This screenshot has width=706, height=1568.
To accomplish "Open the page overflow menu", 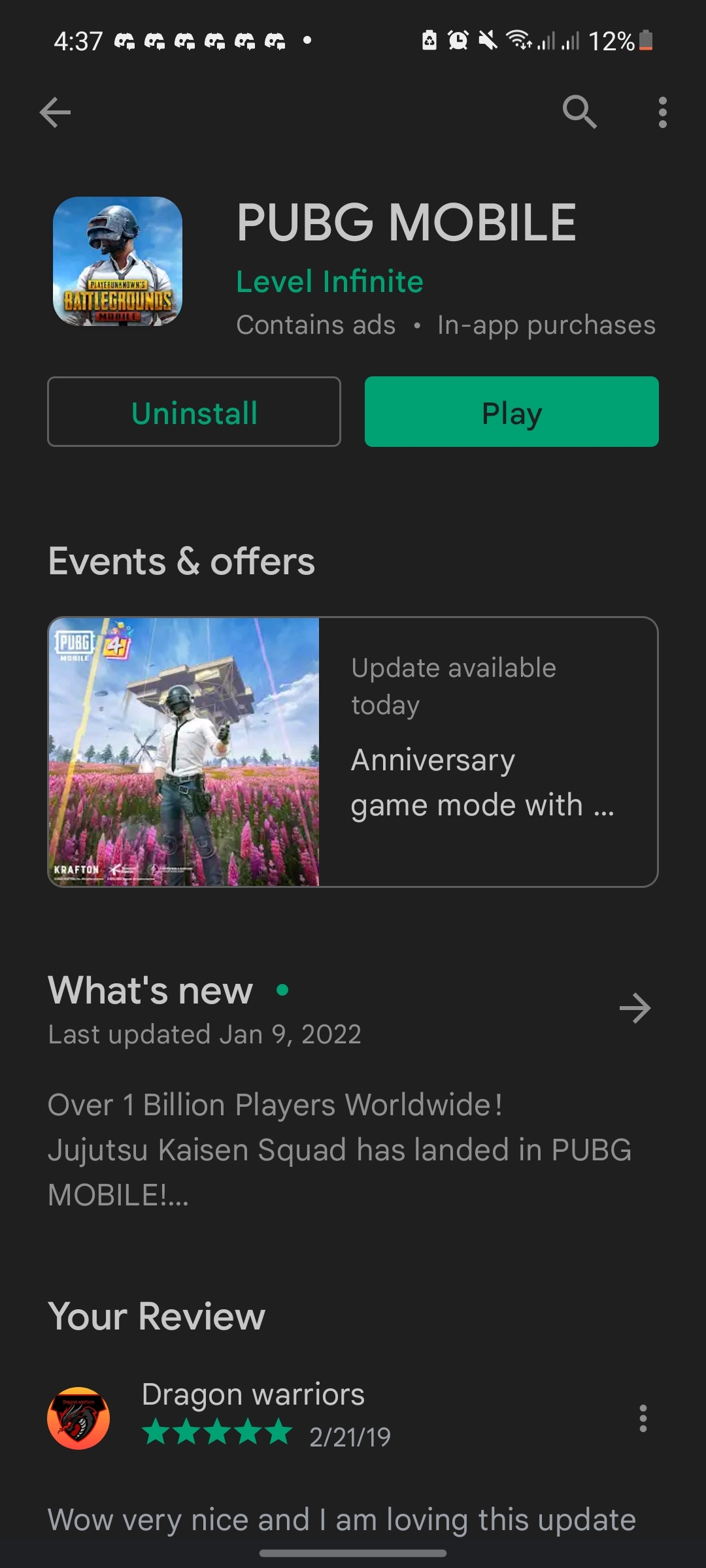I will (x=662, y=112).
